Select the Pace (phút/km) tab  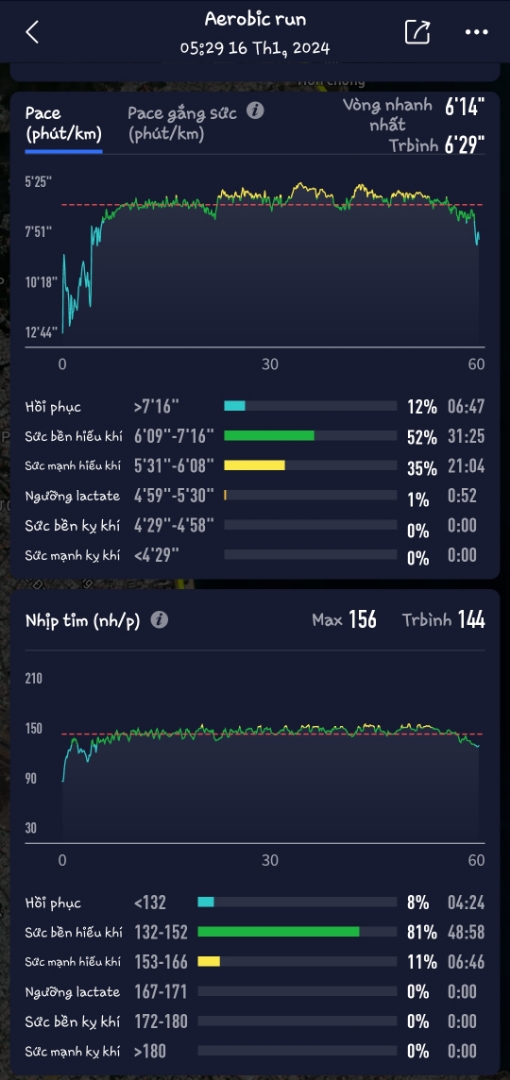point(63,123)
